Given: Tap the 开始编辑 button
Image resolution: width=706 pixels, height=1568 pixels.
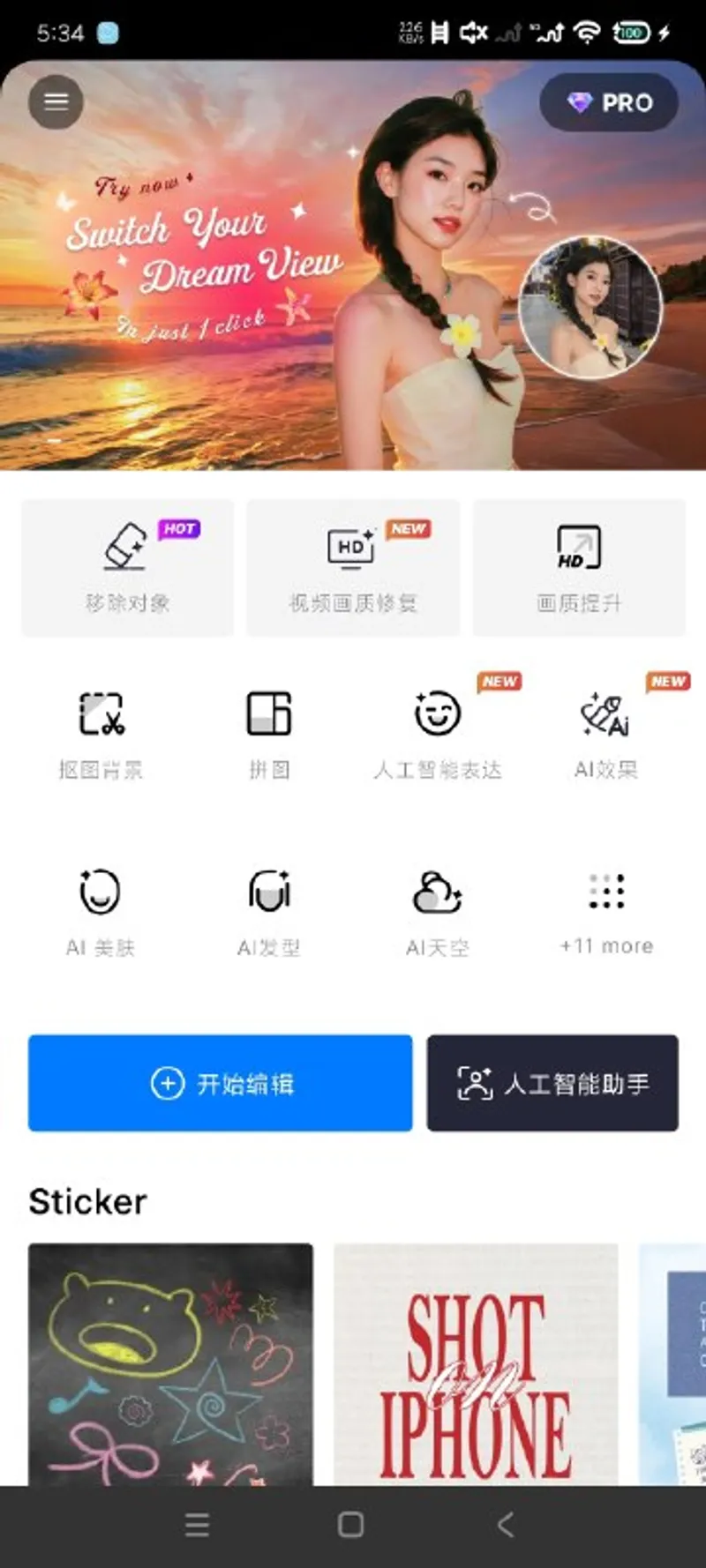Looking at the screenshot, I should click(x=220, y=1083).
